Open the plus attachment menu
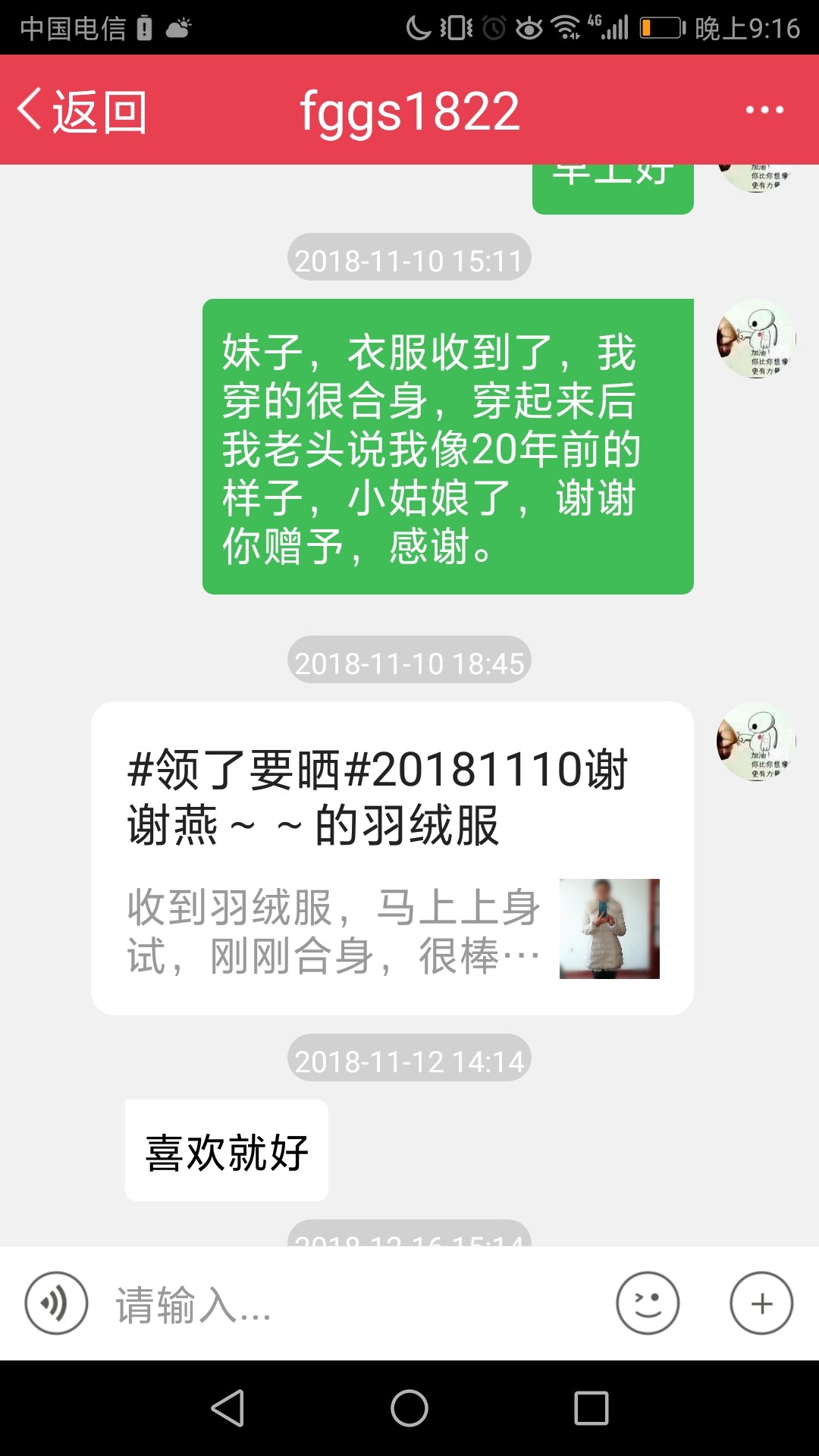The height and width of the screenshot is (1456, 819). [761, 1303]
